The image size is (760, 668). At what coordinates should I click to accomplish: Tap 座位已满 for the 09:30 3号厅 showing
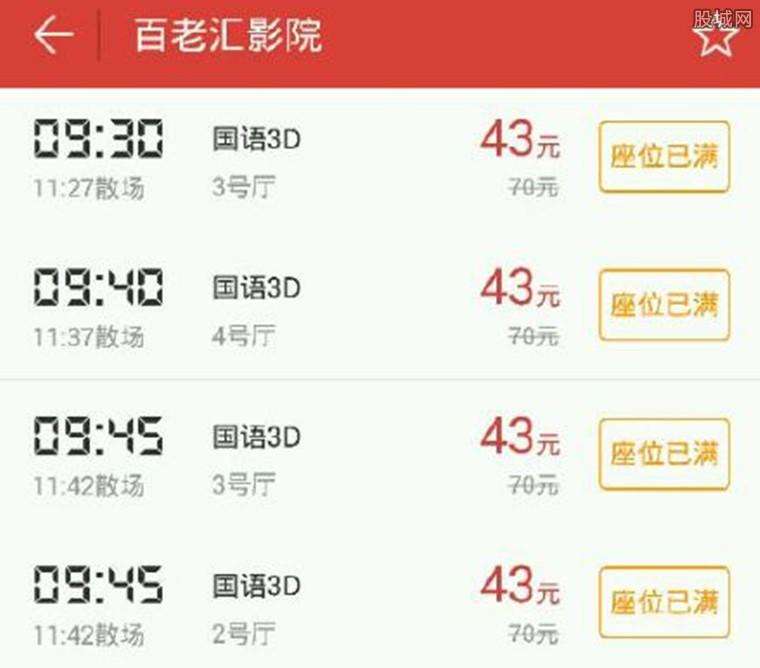point(664,156)
